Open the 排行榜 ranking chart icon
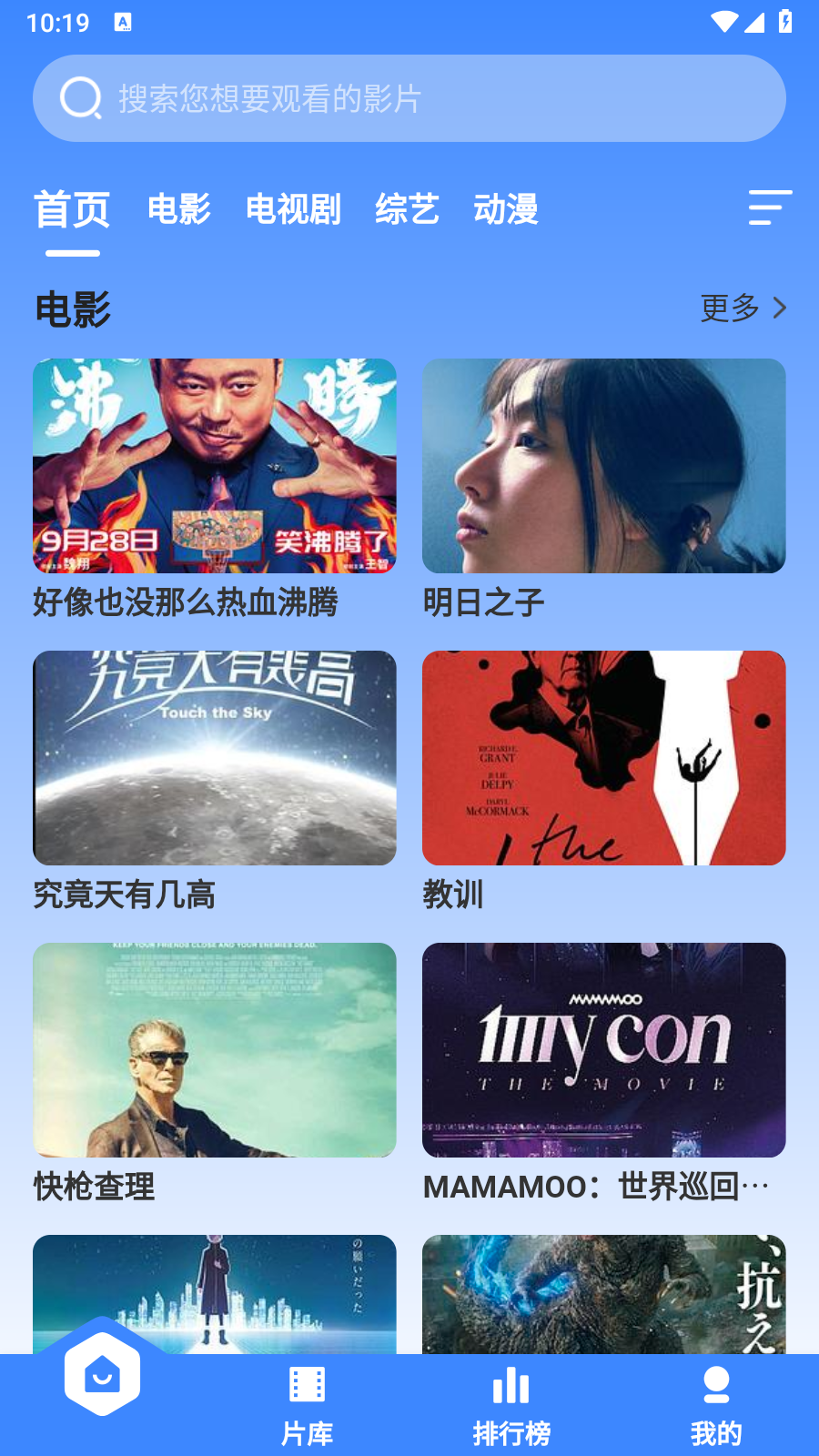This screenshot has height=1456, width=819. pyautogui.click(x=511, y=1386)
